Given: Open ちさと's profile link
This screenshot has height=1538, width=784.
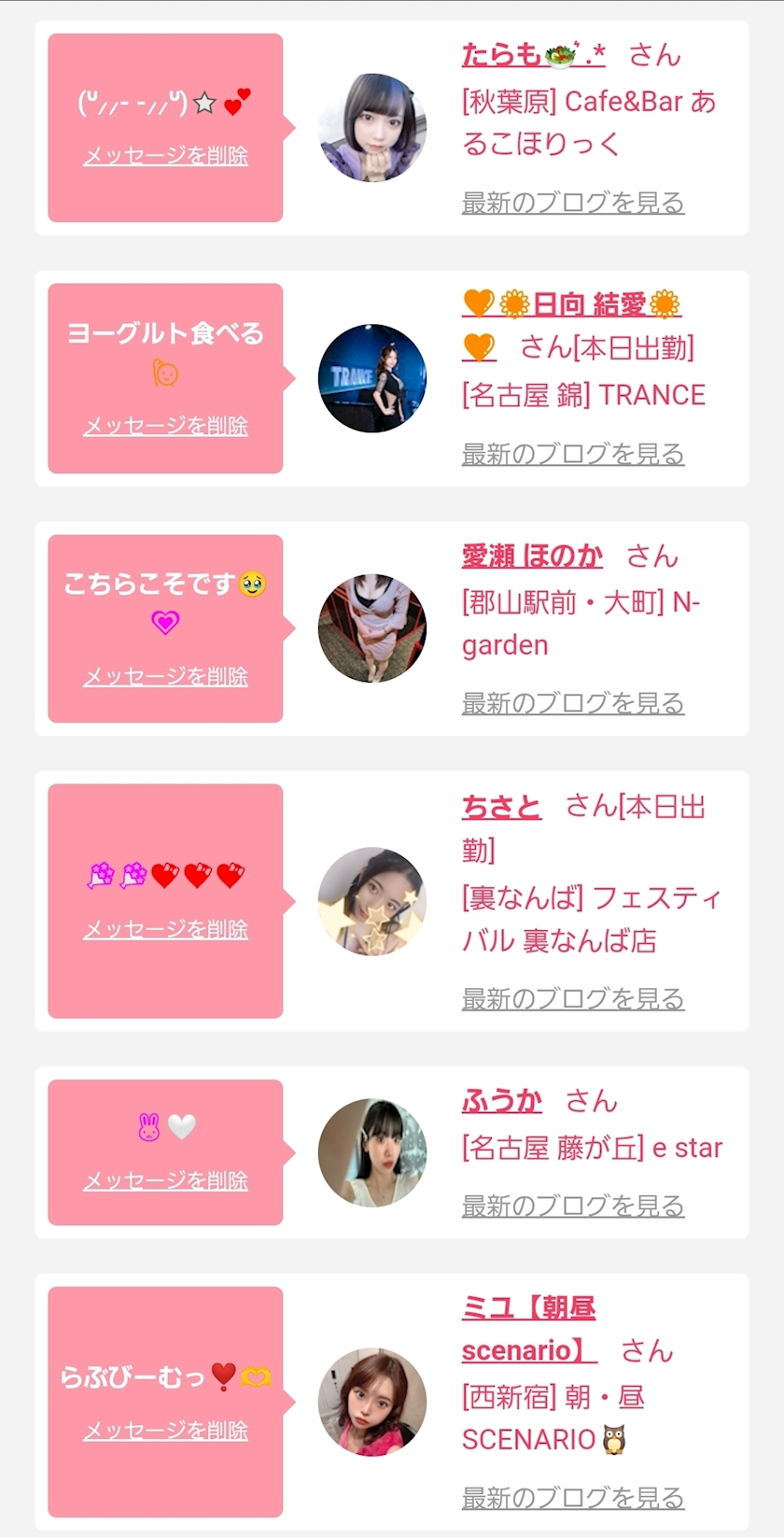Looking at the screenshot, I should pyautogui.click(x=501, y=806).
